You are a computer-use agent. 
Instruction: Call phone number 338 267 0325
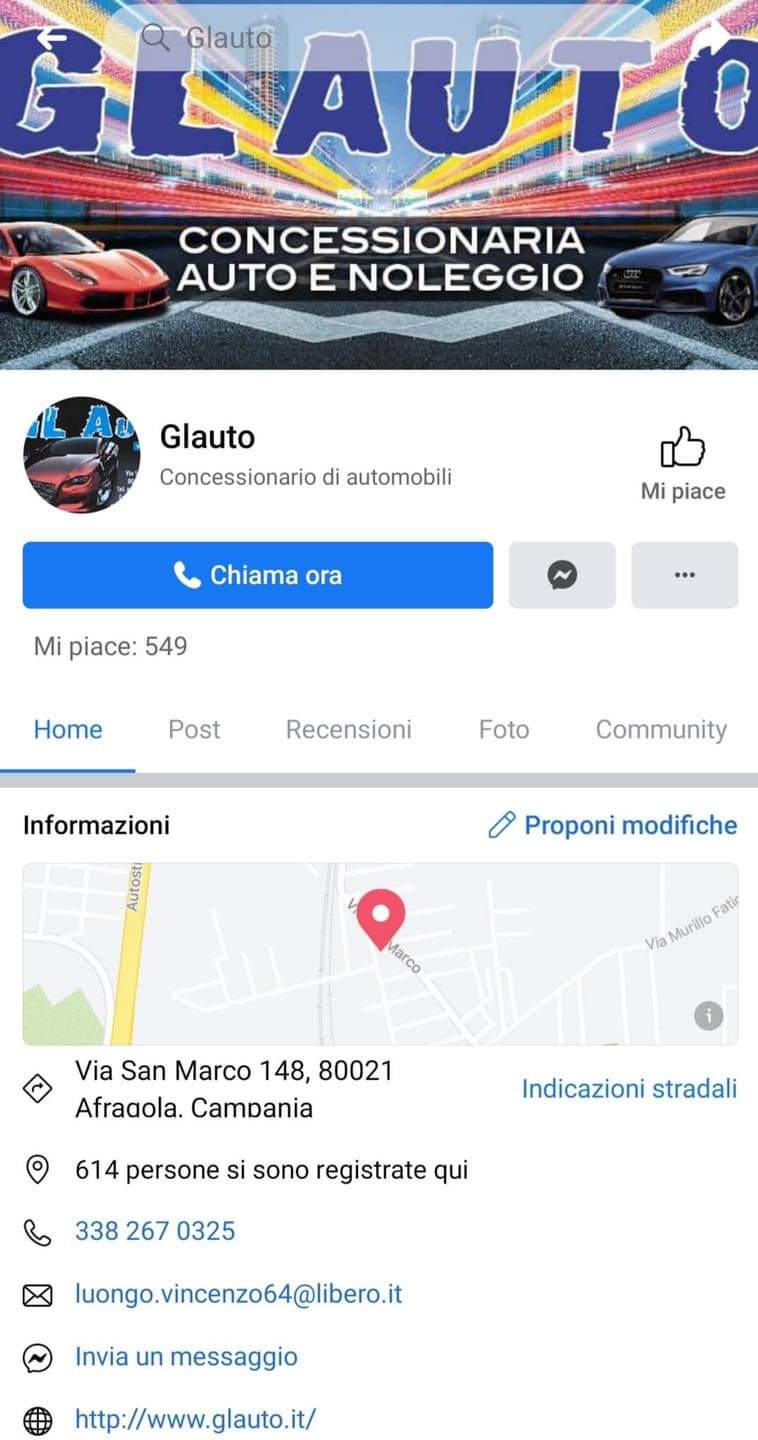point(155,1231)
